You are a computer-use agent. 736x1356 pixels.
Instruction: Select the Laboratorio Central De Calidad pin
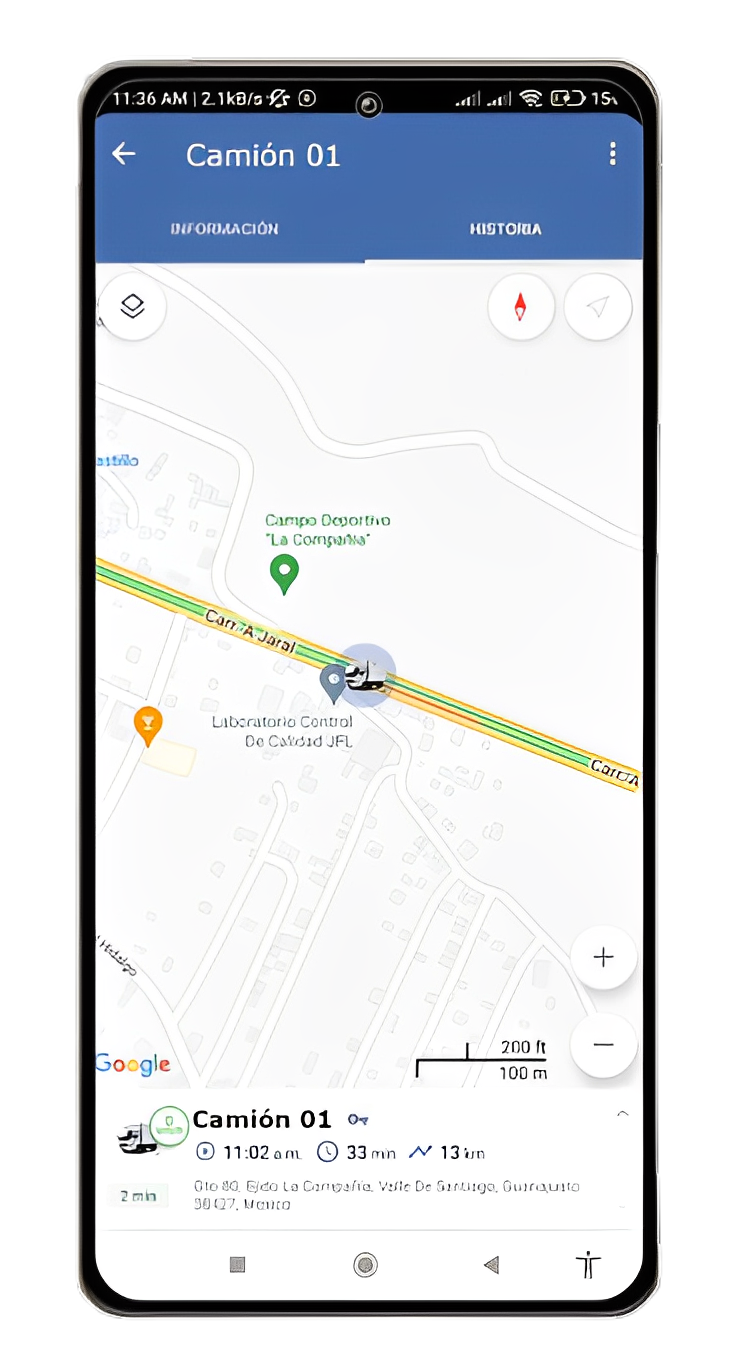(x=333, y=683)
